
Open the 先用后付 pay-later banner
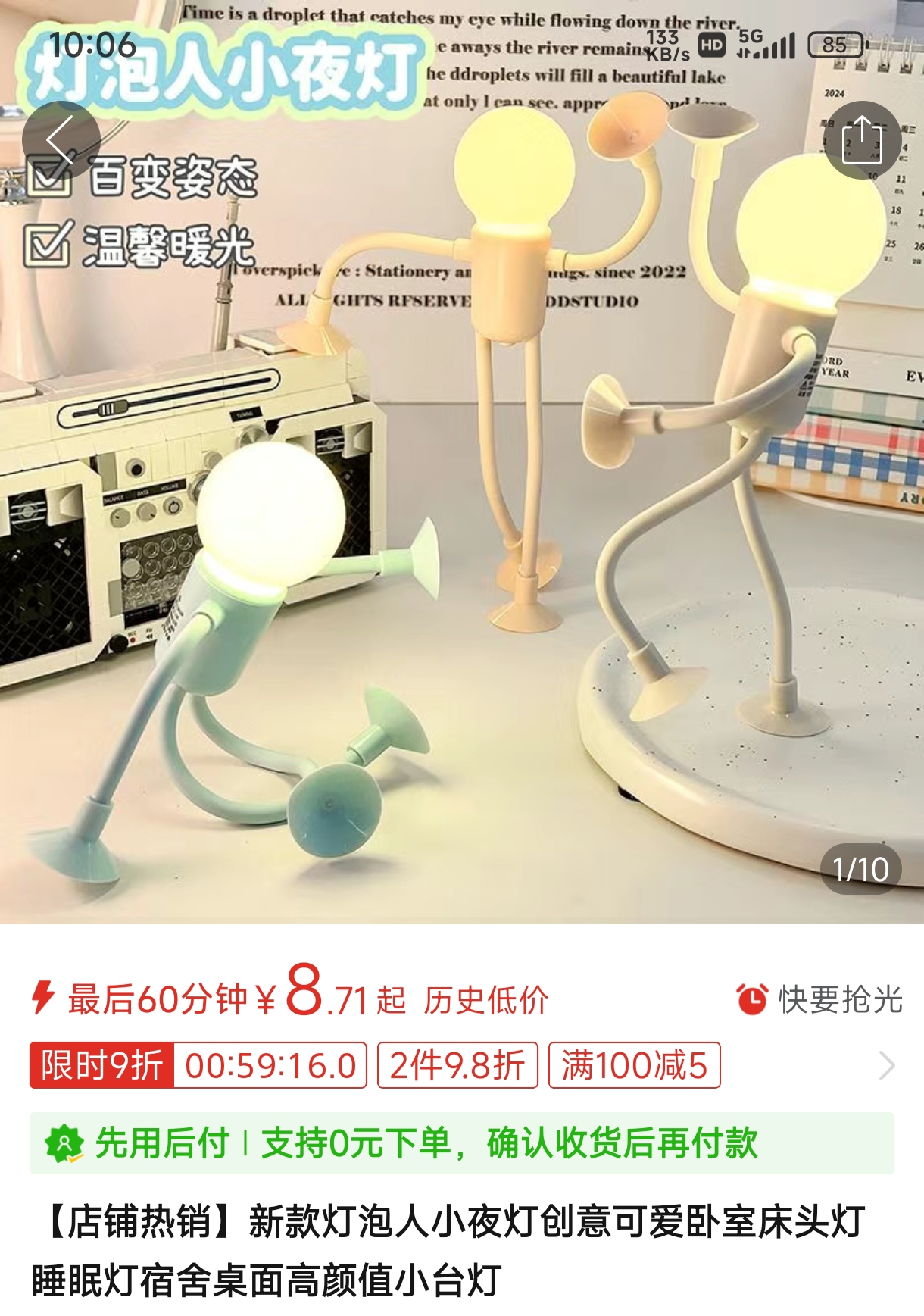461,1143
